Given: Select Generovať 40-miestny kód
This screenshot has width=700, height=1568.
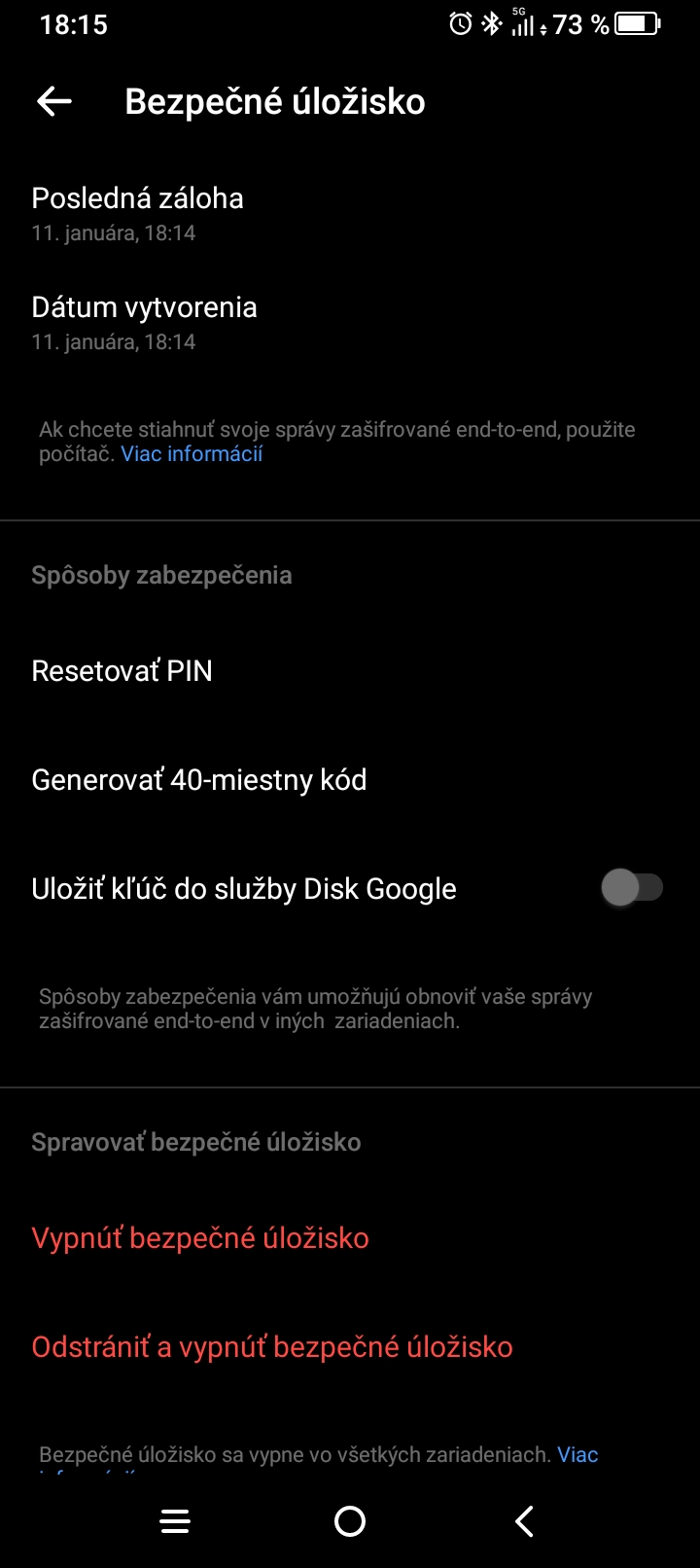Looking at the screenshot, I should click(x=198, y=780).
